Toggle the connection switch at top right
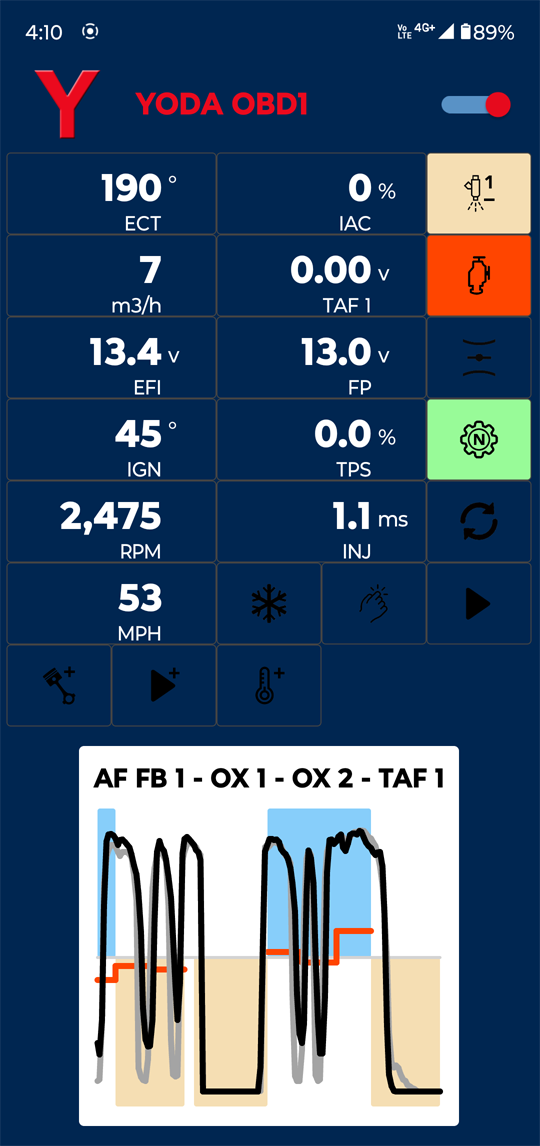 (476, 105)
